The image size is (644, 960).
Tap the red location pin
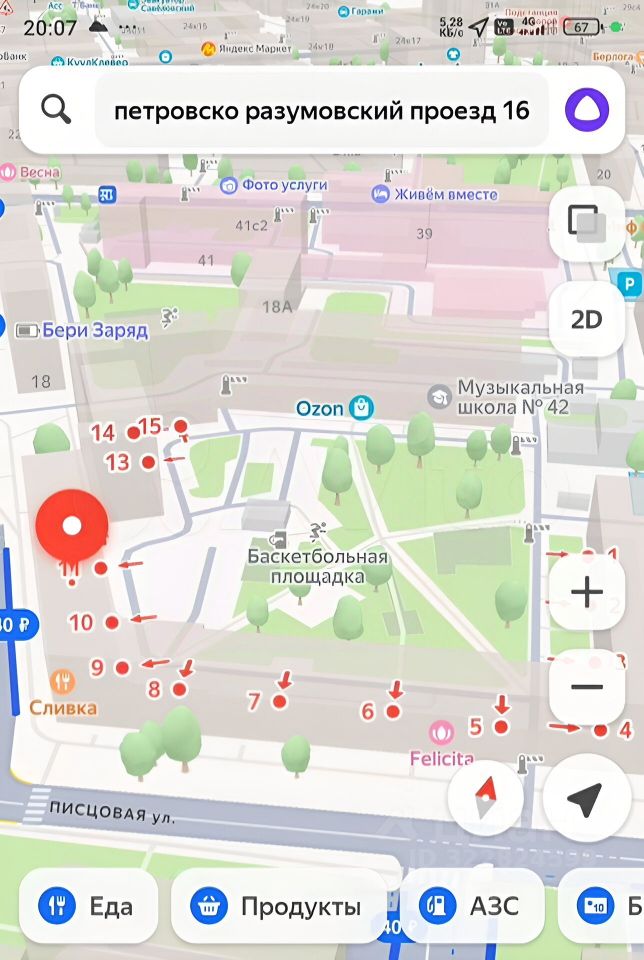pos(72,527)
